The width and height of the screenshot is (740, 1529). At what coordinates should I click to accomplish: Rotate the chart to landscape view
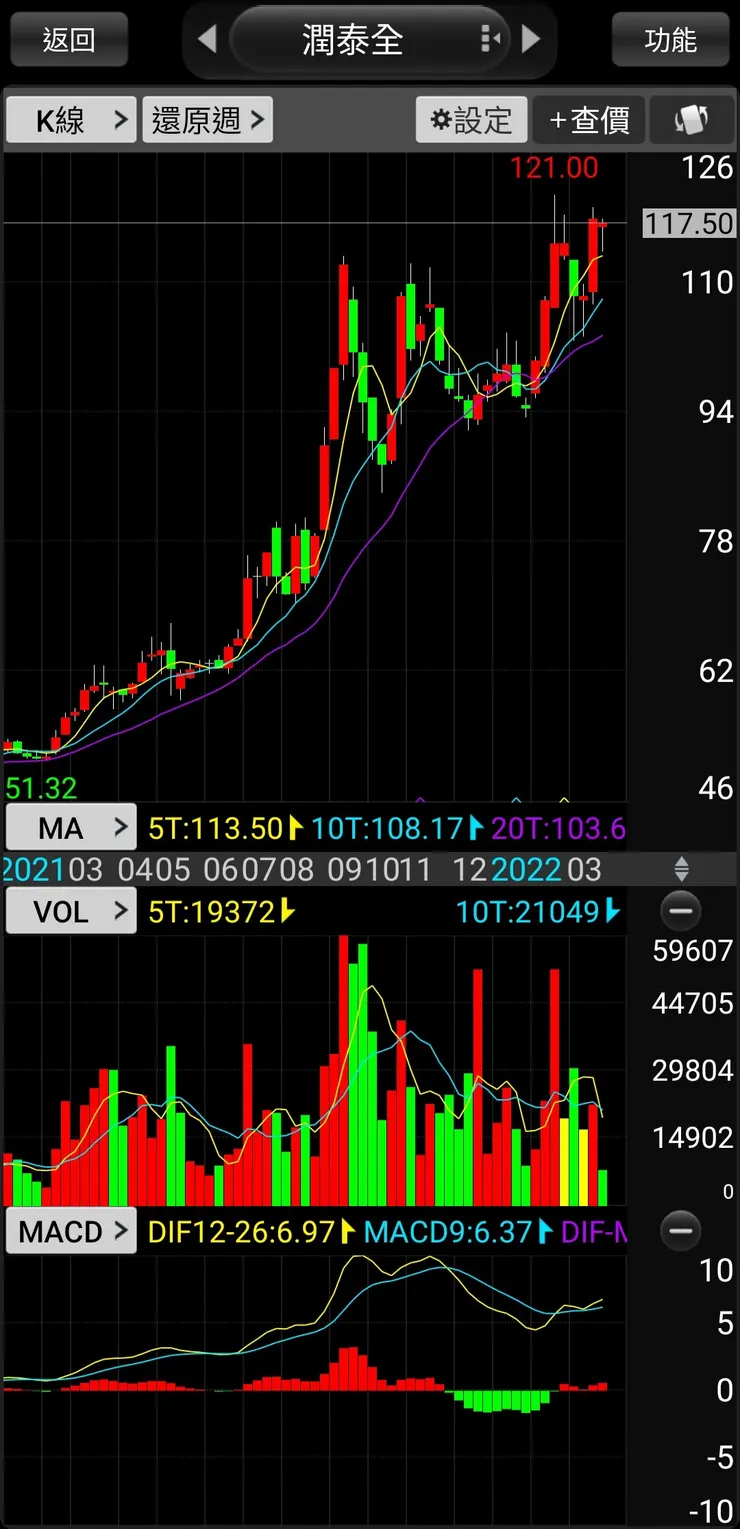point(690,121)
